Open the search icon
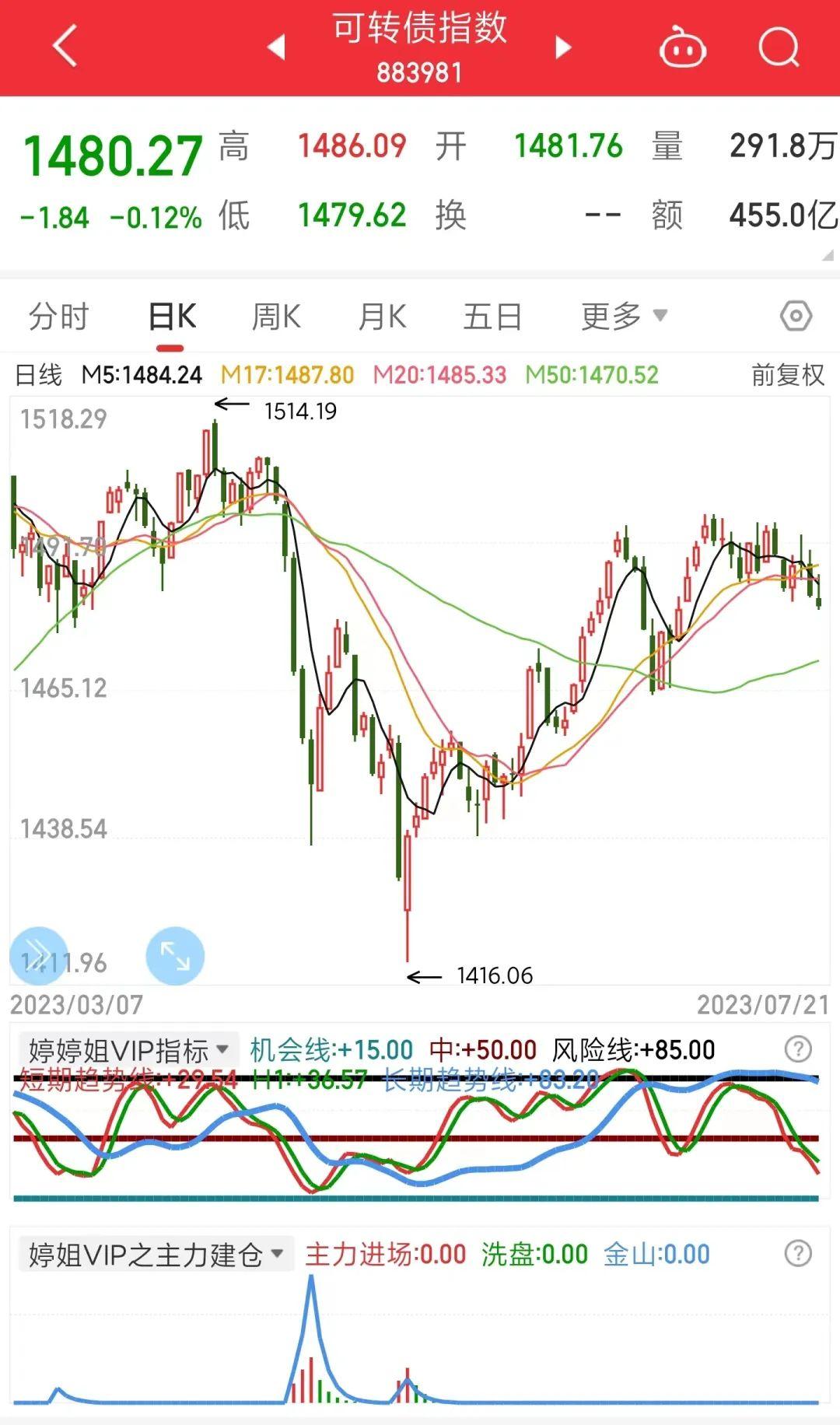This screenshot has height=1425, width=840. coord(777,48)
